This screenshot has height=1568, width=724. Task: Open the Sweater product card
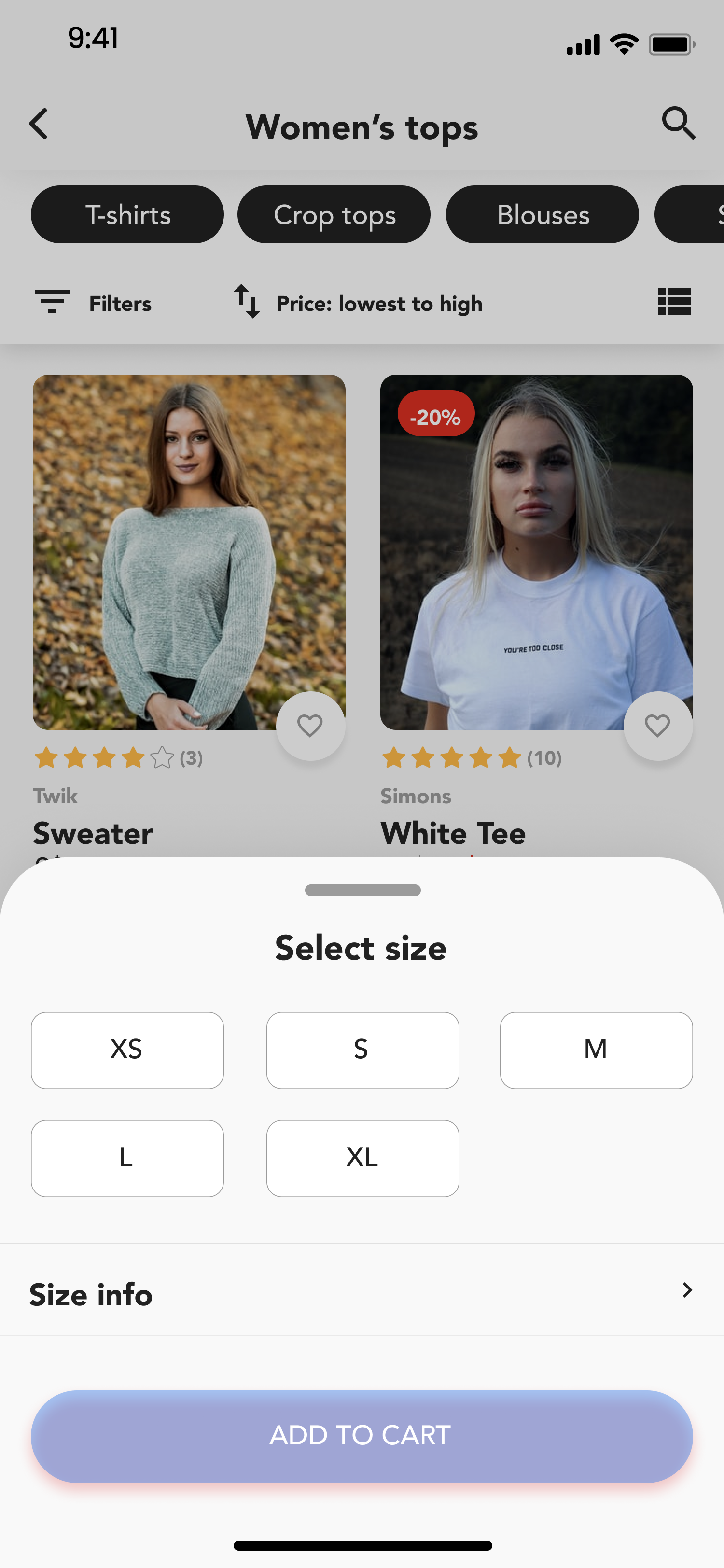pyautogui.click(x=189, y=551)
